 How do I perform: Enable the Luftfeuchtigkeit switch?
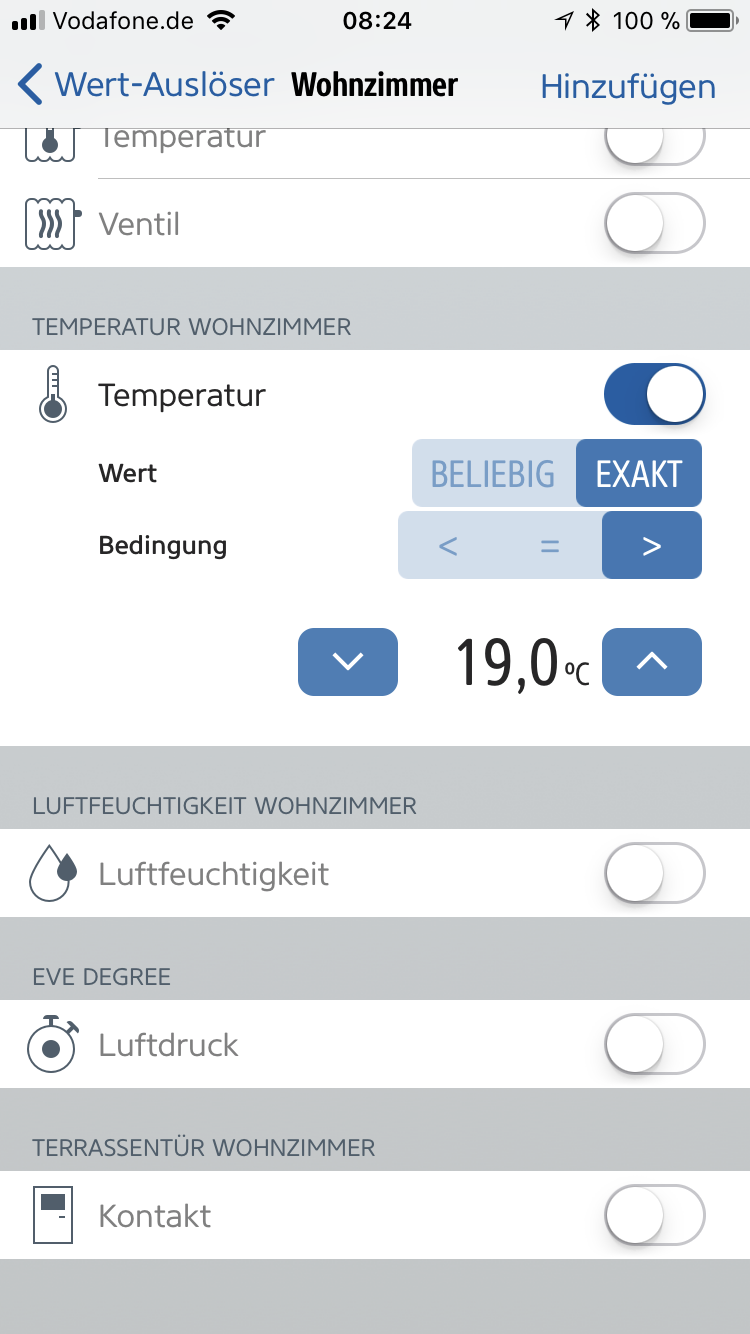pos(655,873)
